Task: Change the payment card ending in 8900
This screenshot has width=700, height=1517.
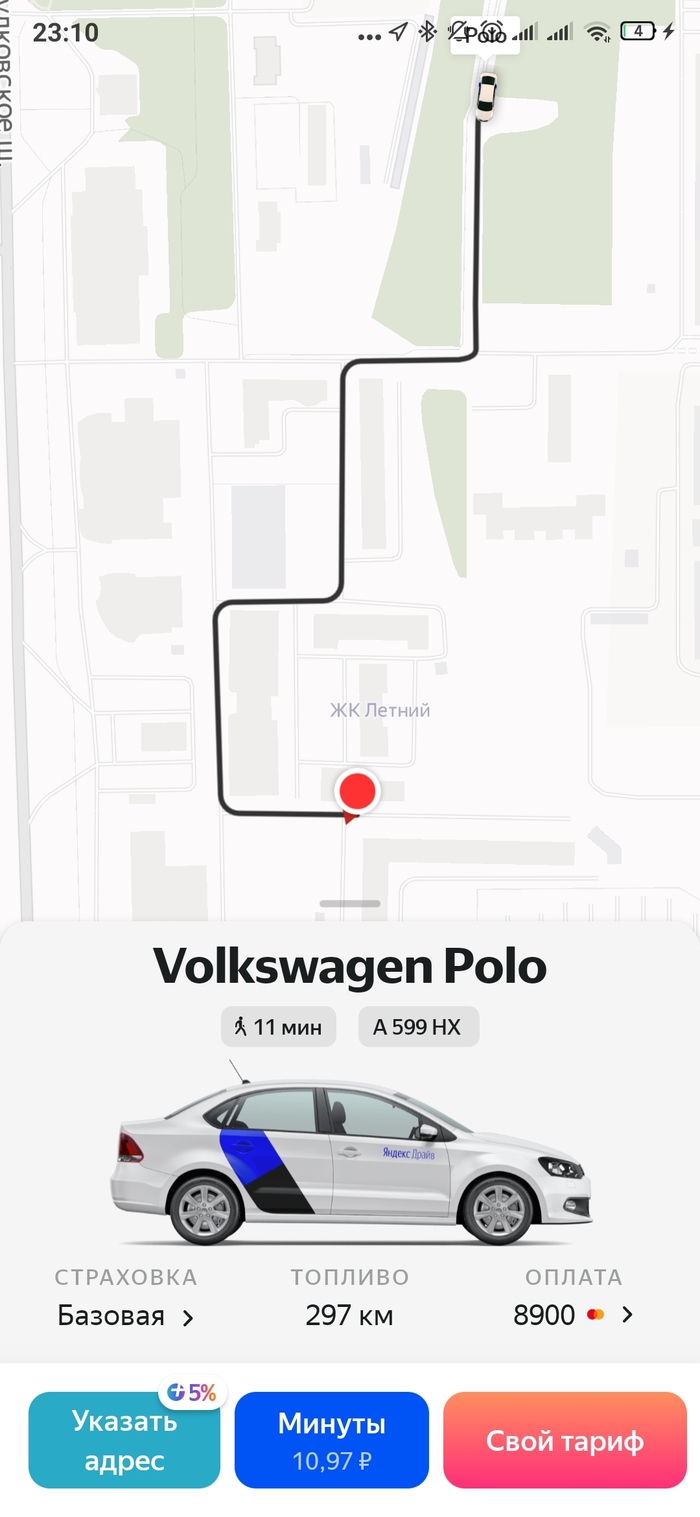Action: pyautogui.click(x=573, y=1315)
